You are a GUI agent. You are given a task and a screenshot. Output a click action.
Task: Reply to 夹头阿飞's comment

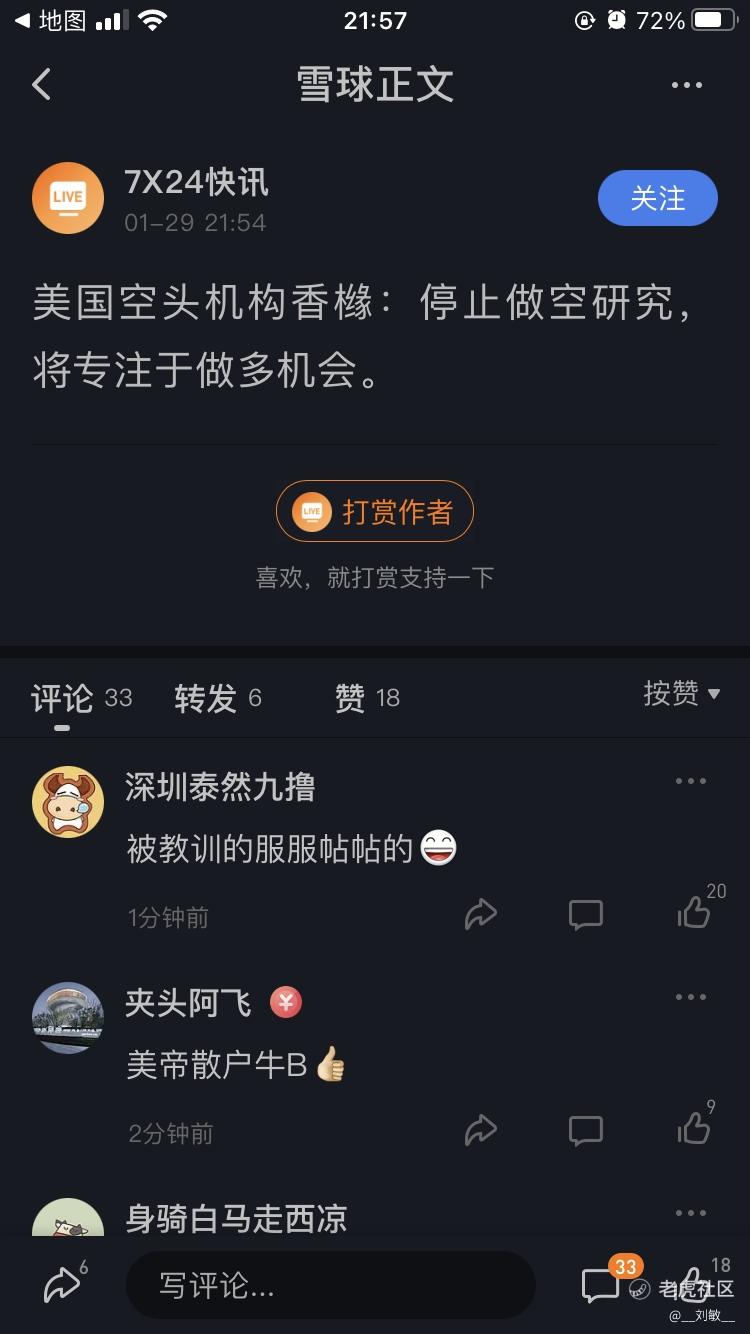[586, 1130]
